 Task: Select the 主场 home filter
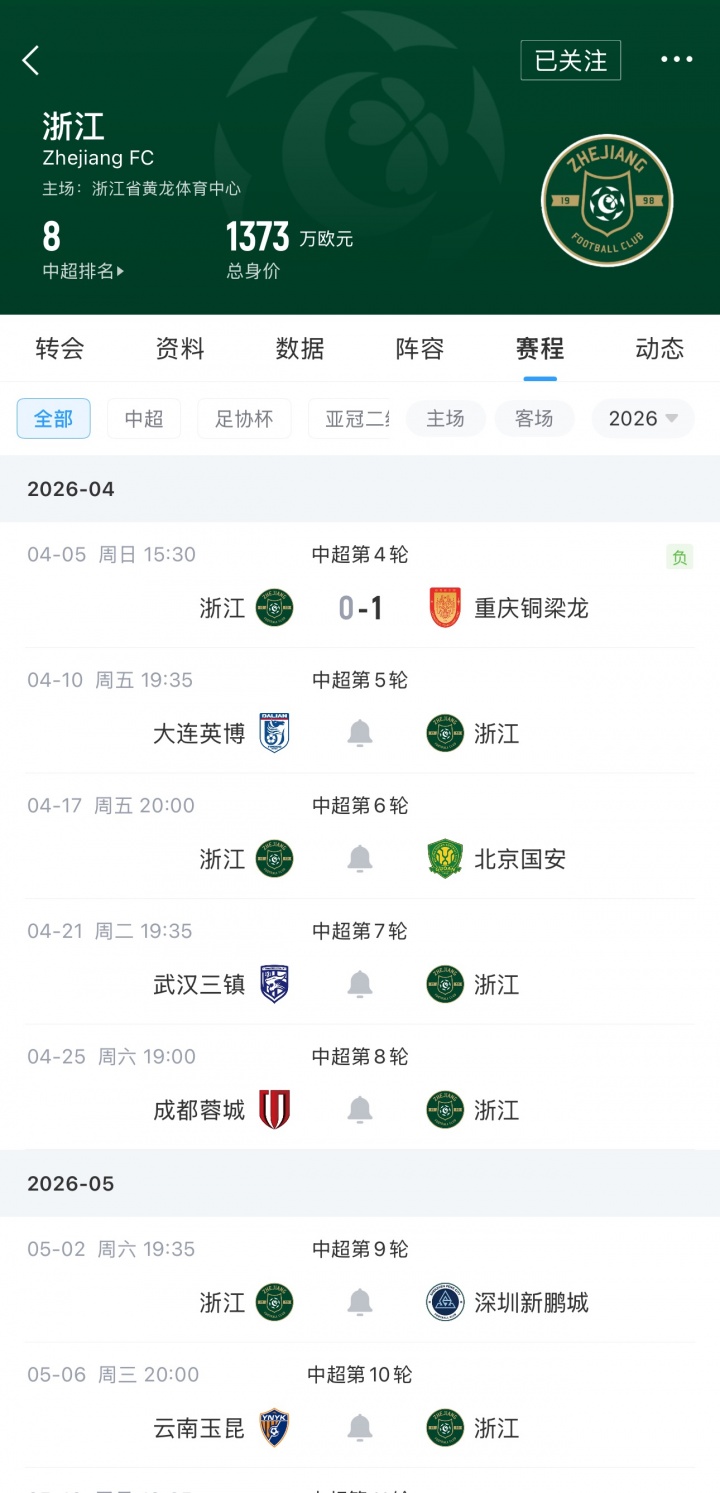445,419
